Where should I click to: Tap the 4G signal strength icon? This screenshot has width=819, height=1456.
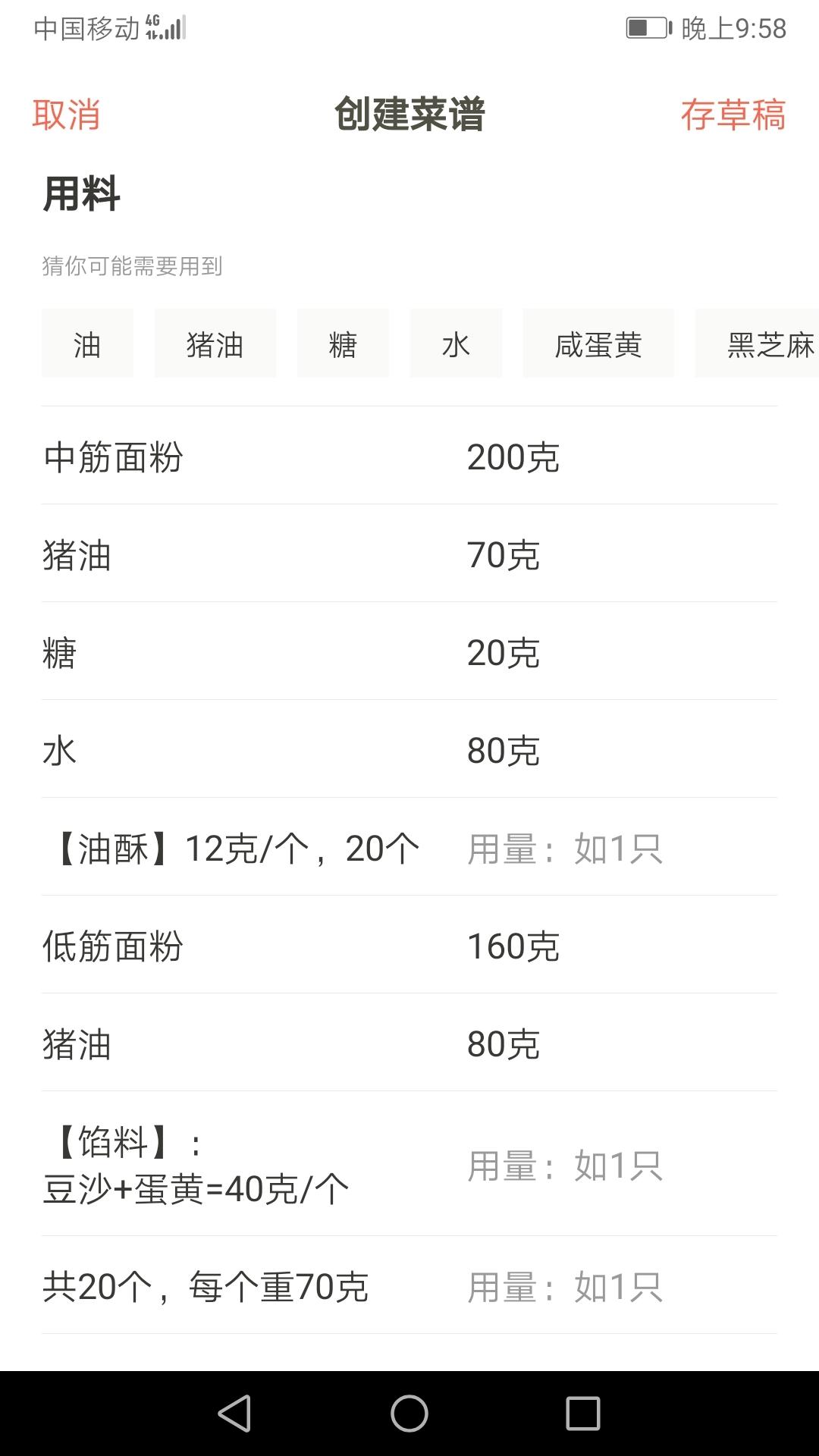click(165, 29)
